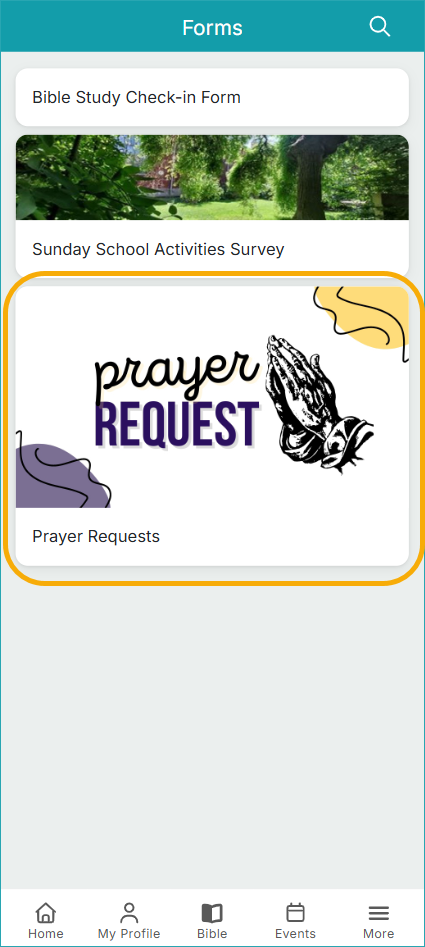Open the More menu tab

coord(379,920)
